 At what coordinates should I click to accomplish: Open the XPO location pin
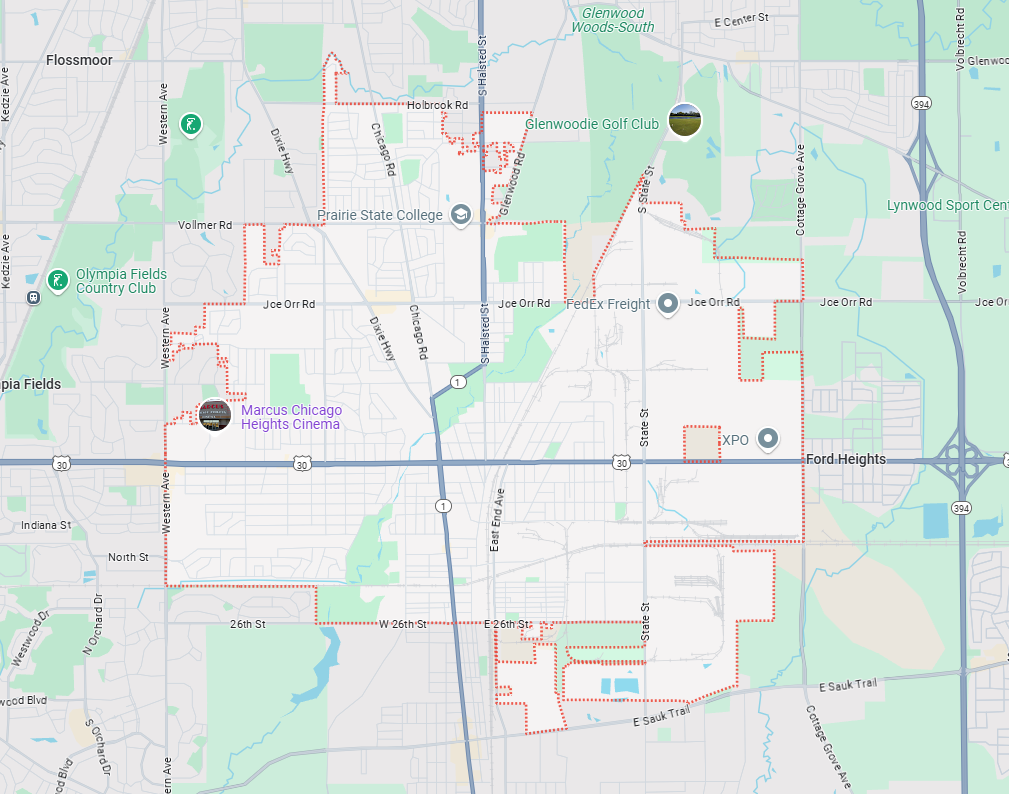tap(767, 438)
